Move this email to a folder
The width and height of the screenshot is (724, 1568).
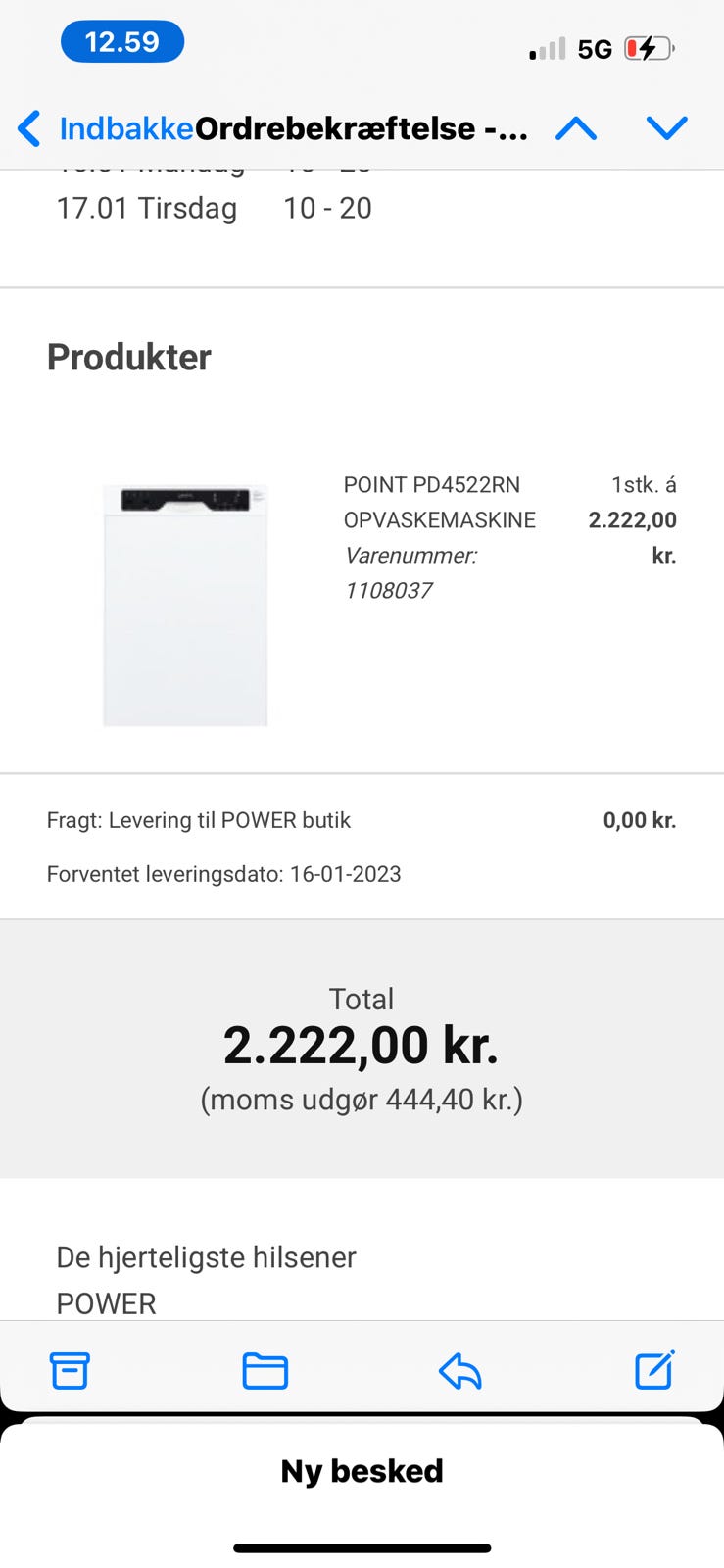265,1370
